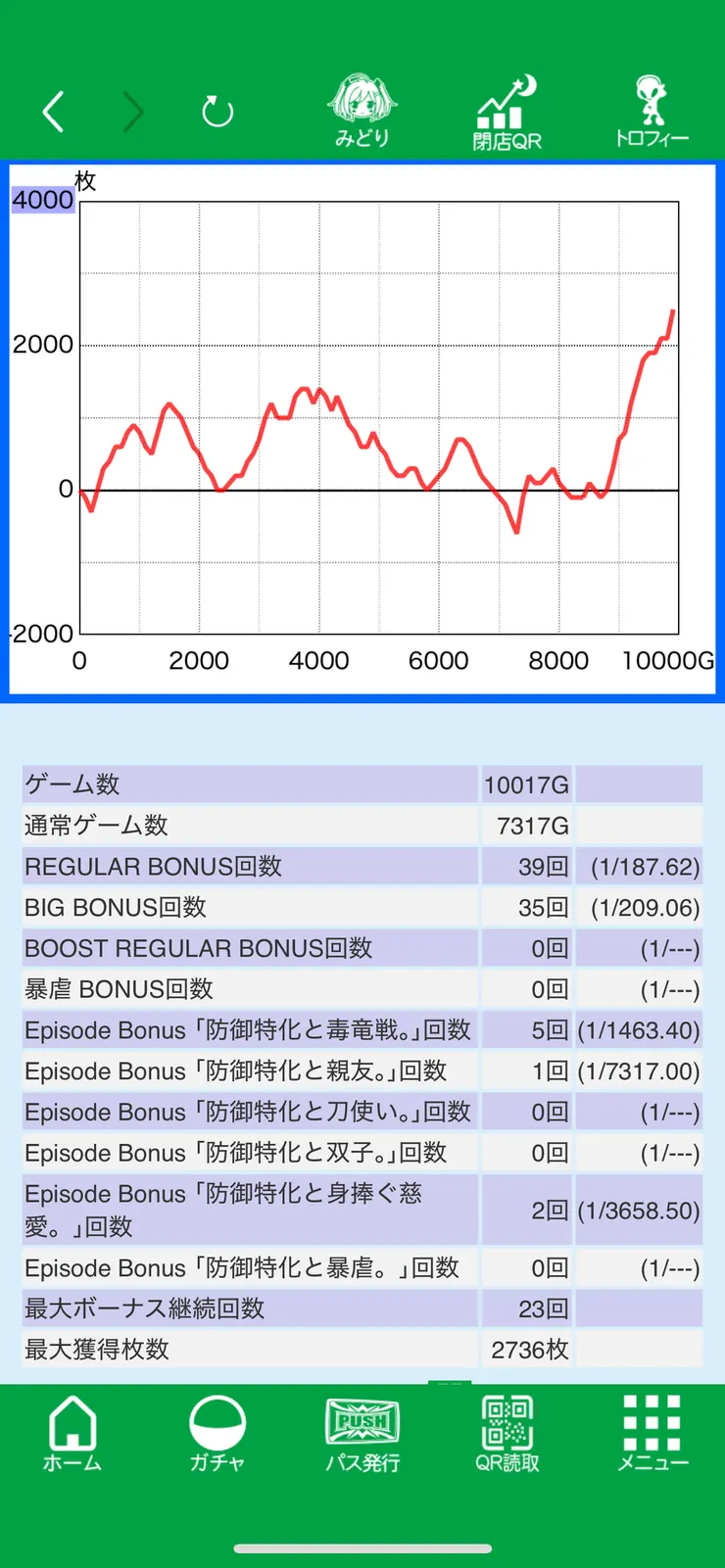The height and width of the screenshot is (1568, 725).
Task: Open the 閉店QR feature
Action: [x=507, y=113]
